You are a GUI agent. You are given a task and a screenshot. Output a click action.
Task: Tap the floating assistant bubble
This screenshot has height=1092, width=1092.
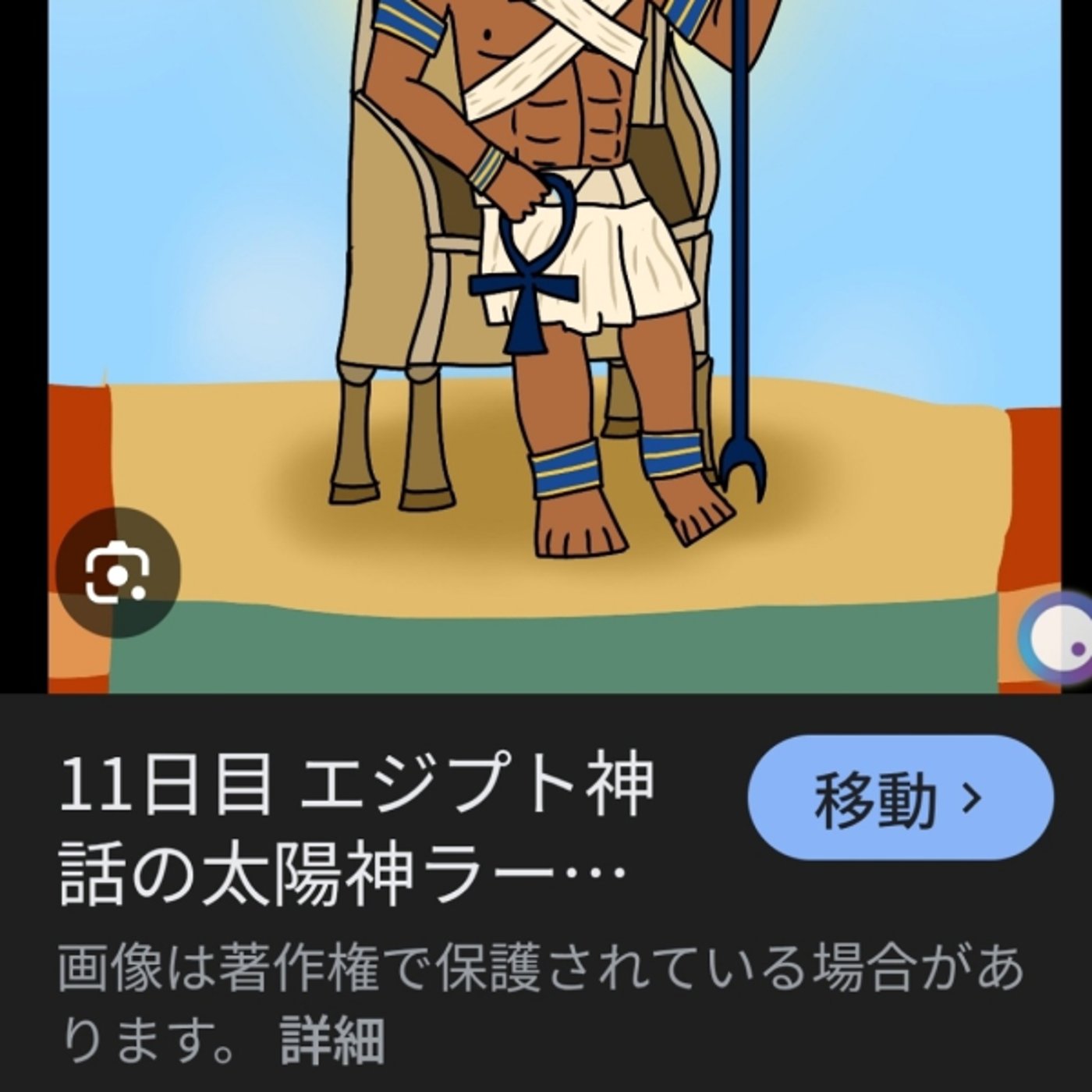pyautogui.click(x=1061, y=638)
